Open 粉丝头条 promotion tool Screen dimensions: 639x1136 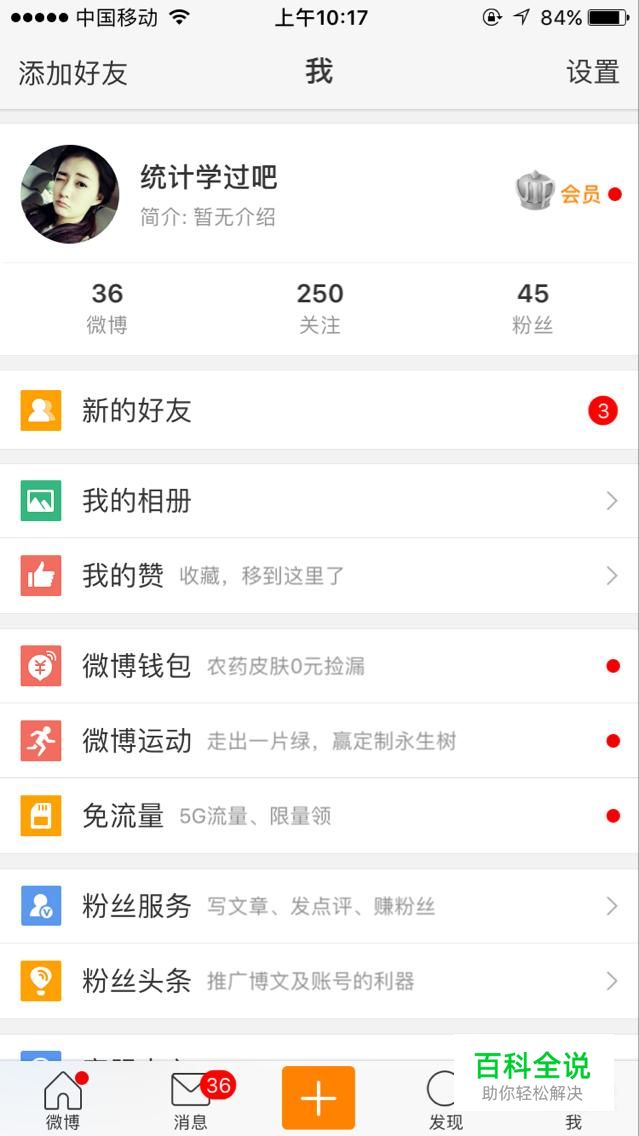point(319,981)
